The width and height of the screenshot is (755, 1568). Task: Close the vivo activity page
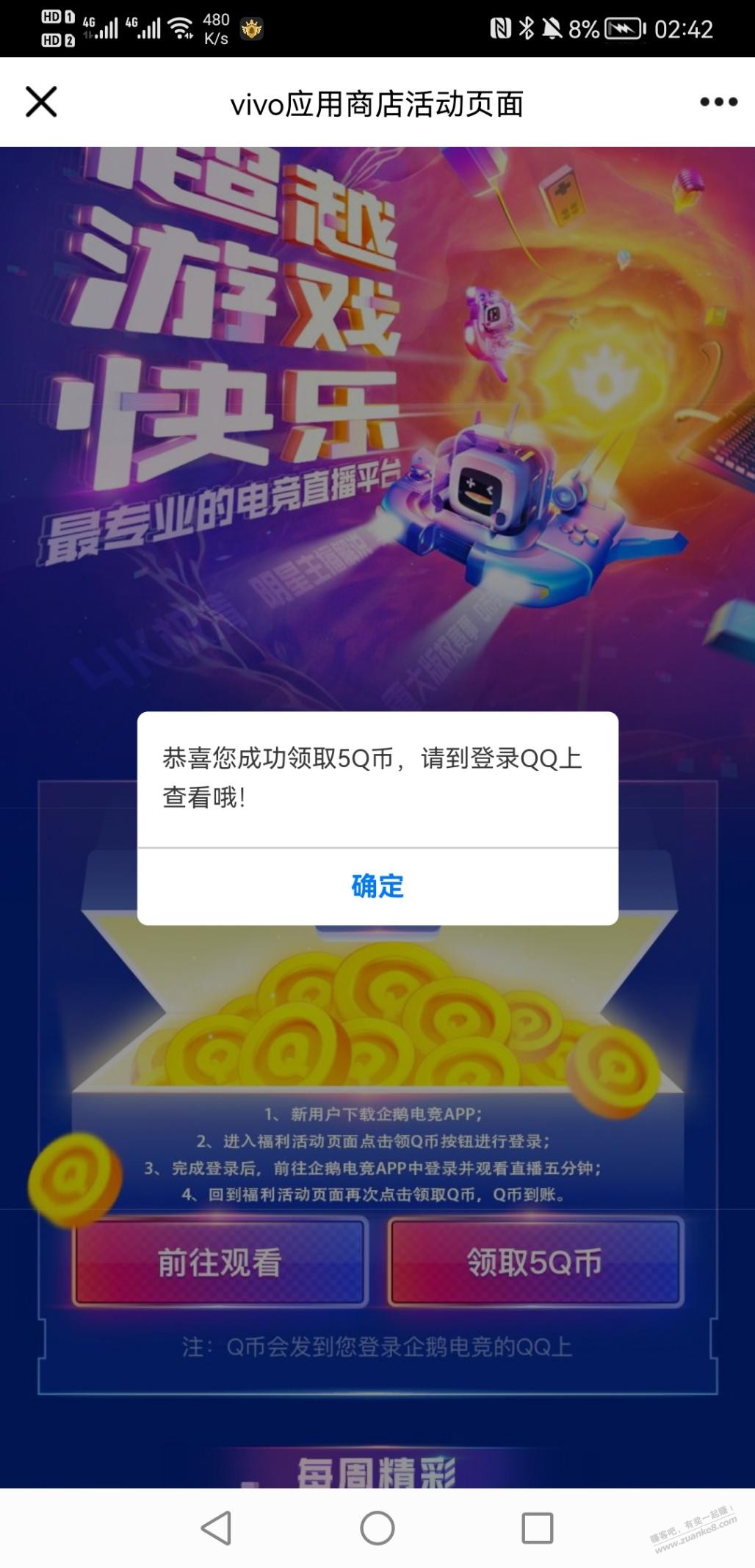click(x=41, y=102)
